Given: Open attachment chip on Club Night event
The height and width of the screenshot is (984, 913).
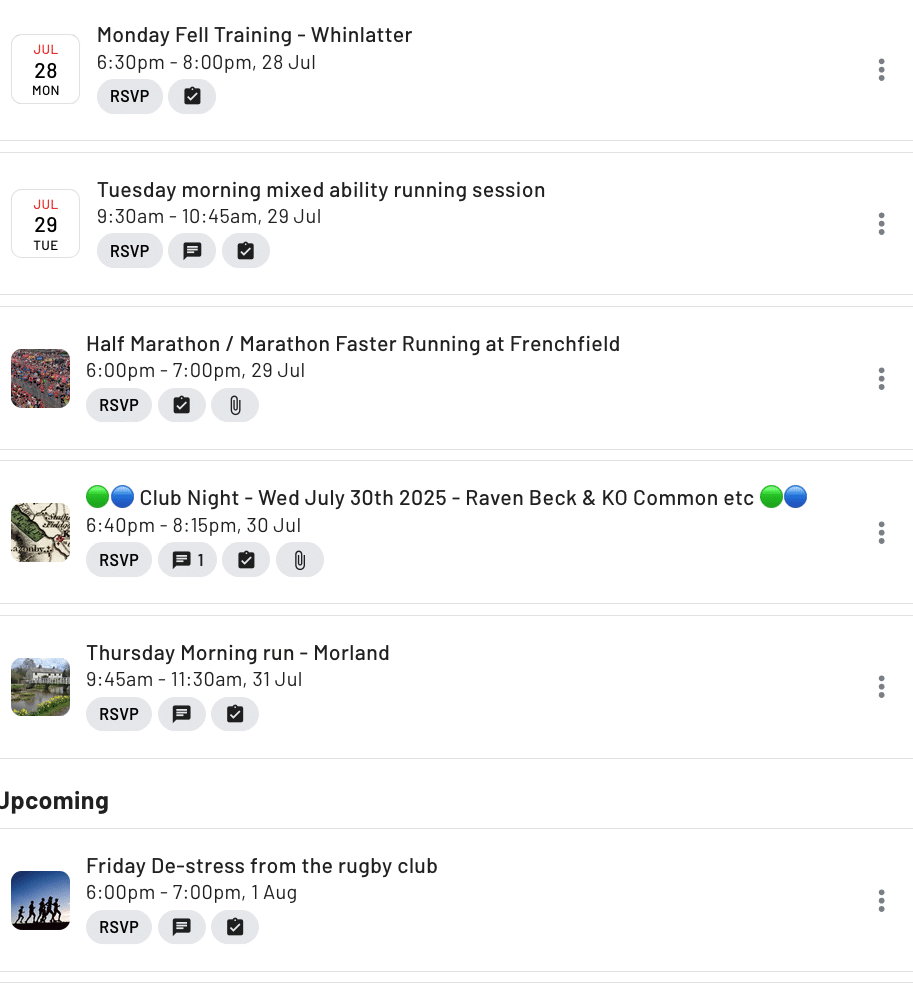Looking at the screenshot, I should pos(299,560).
